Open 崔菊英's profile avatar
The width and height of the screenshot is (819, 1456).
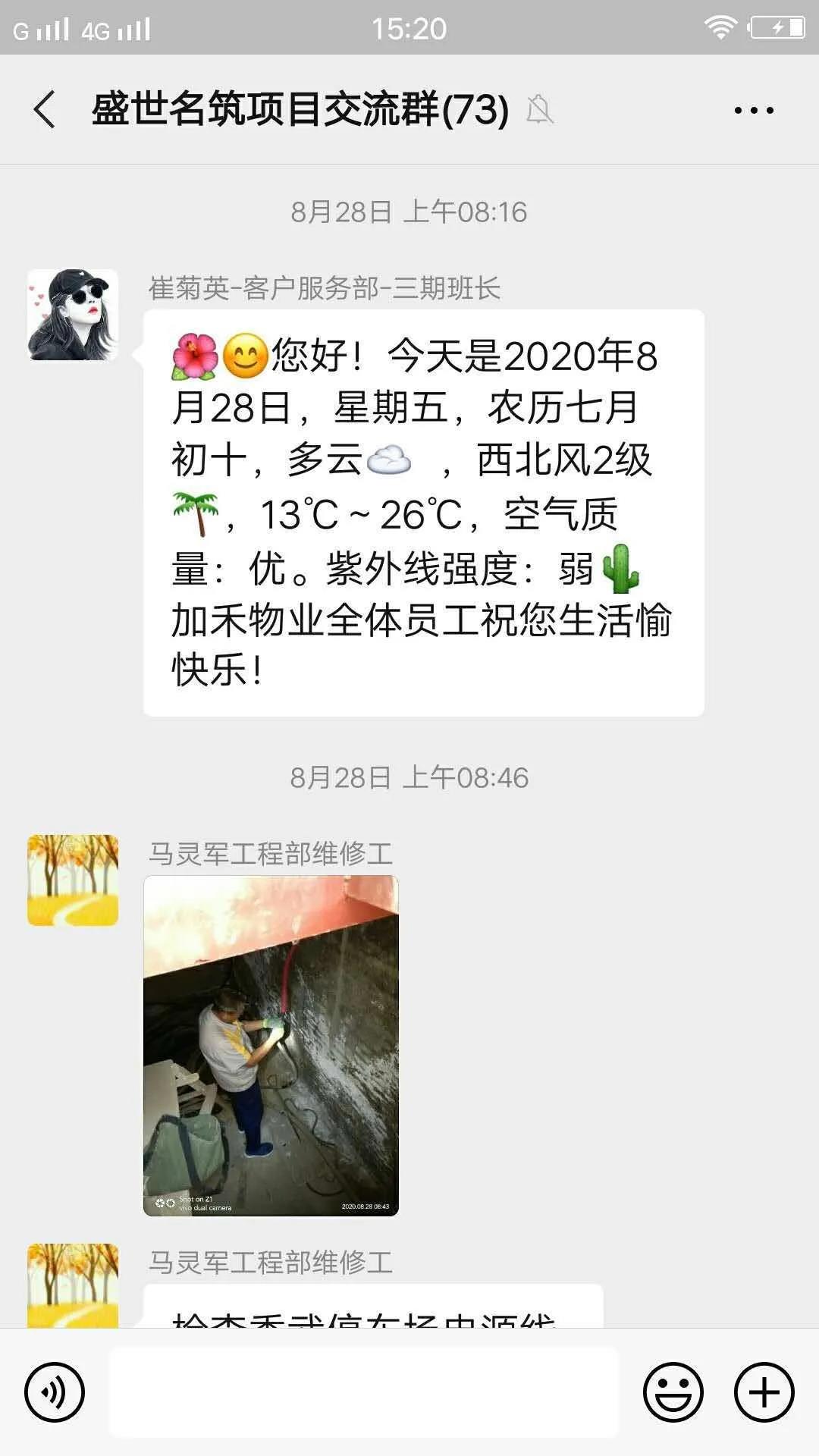73,315
